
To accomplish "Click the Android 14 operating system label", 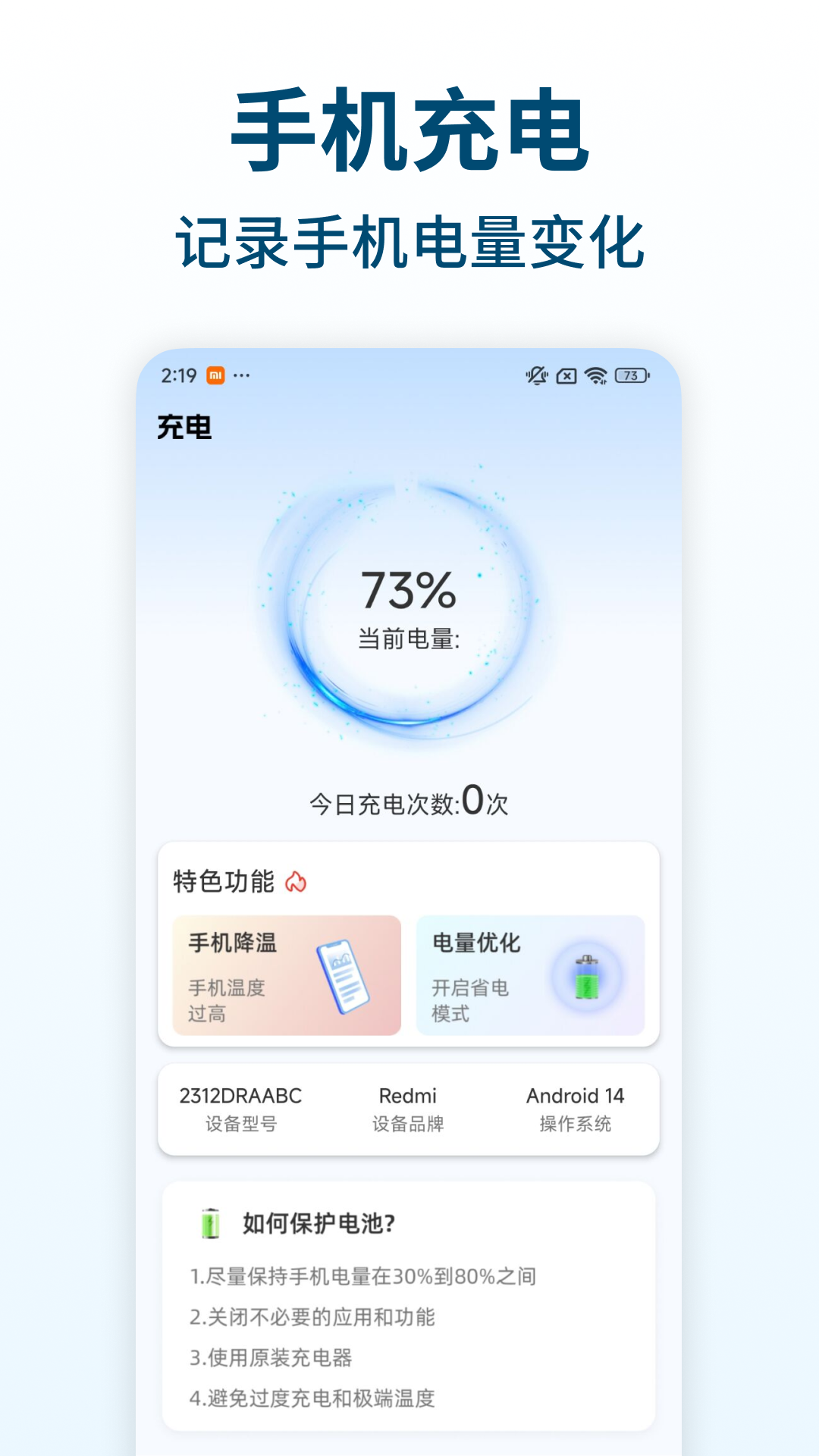I will coord(575,1095).
